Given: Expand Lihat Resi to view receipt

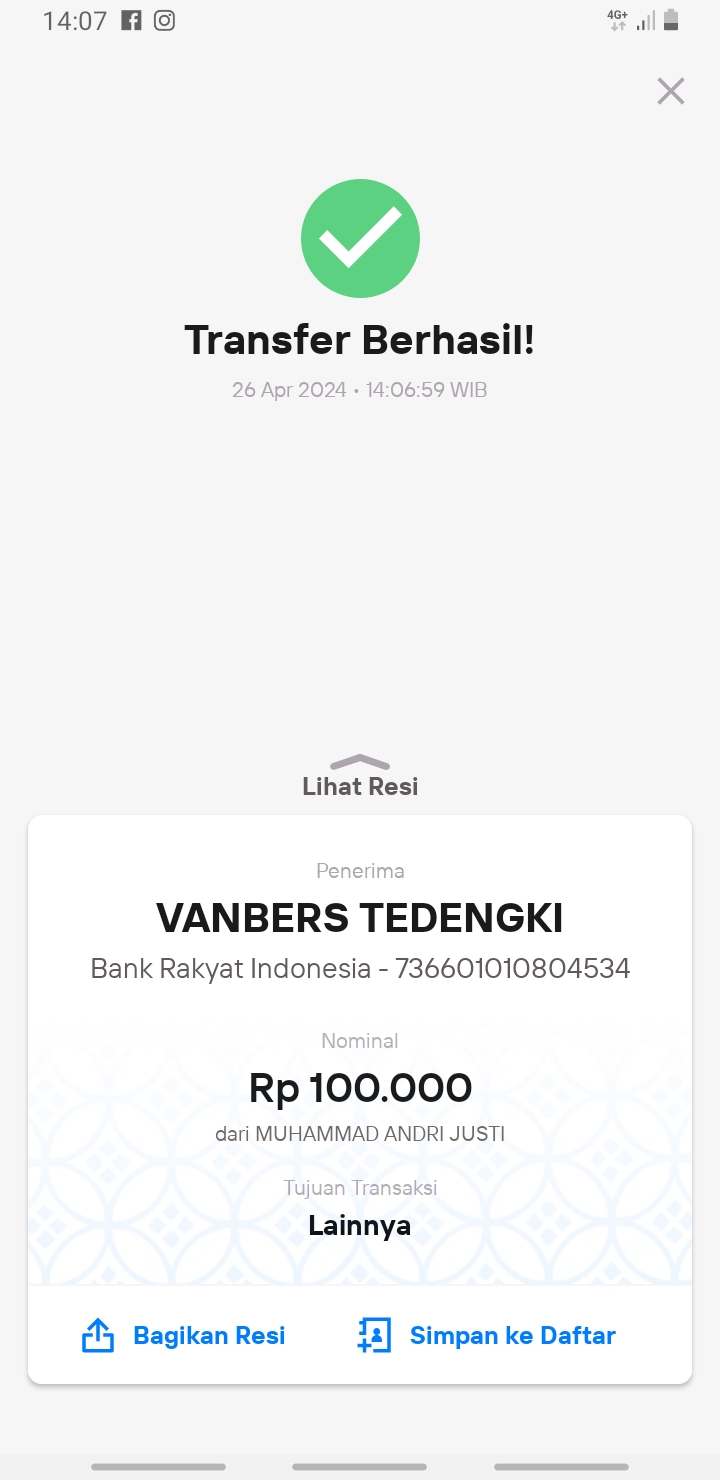Looking at the screenshot, I should pos(360,776).
